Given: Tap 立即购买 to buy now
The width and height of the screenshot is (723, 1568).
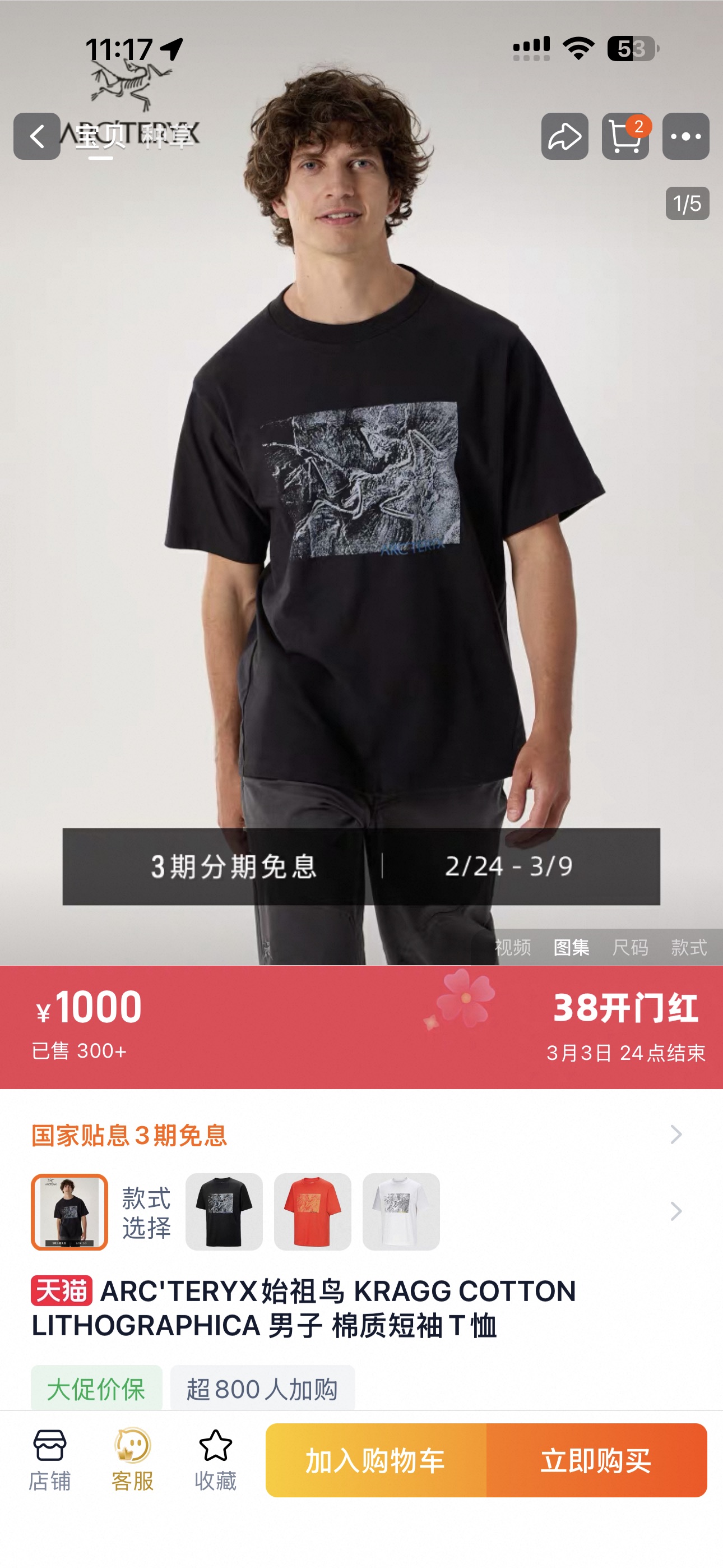Looking at the screenshot, I should (596, 1460).
